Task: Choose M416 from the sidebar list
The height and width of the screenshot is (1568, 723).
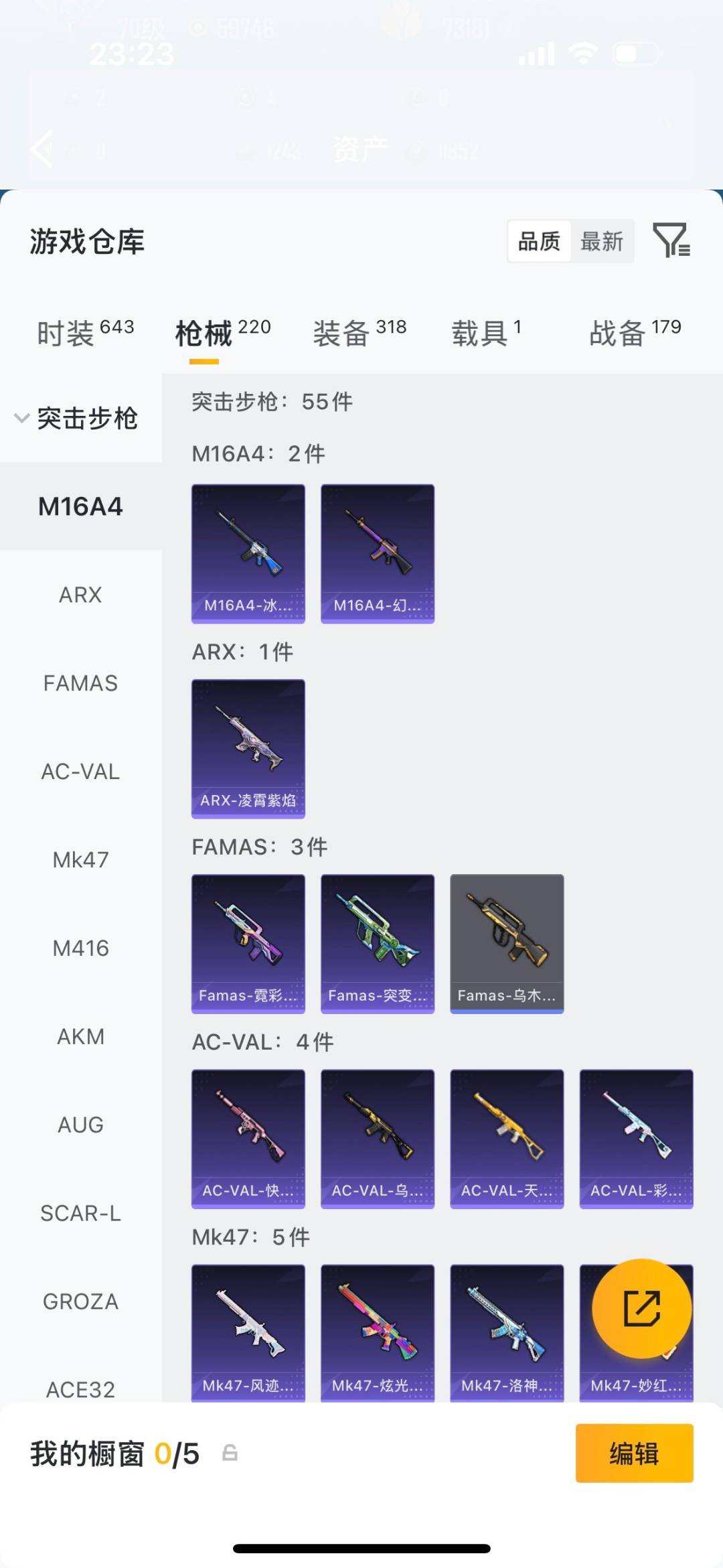Action: coord(80,948)
